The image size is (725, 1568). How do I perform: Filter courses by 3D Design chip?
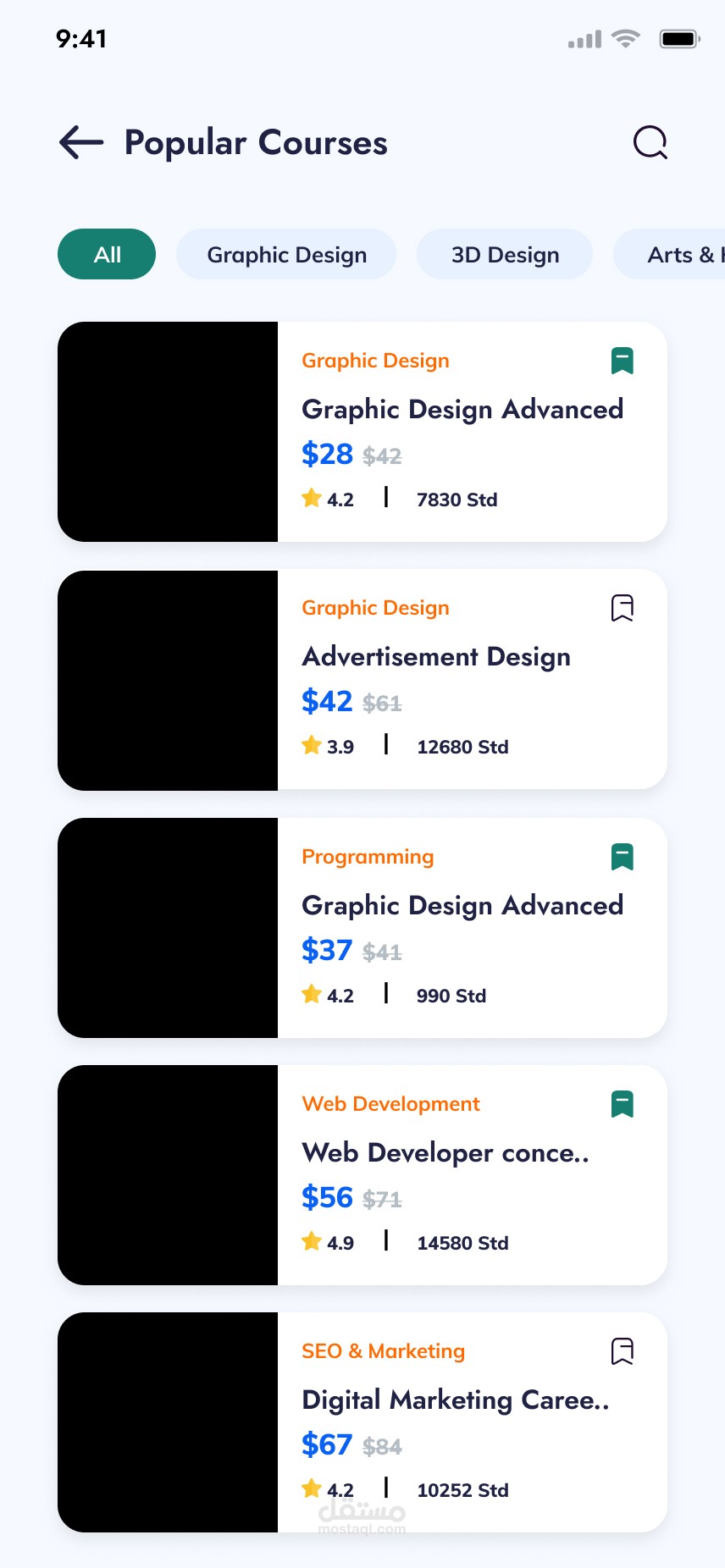pos(505,254)
